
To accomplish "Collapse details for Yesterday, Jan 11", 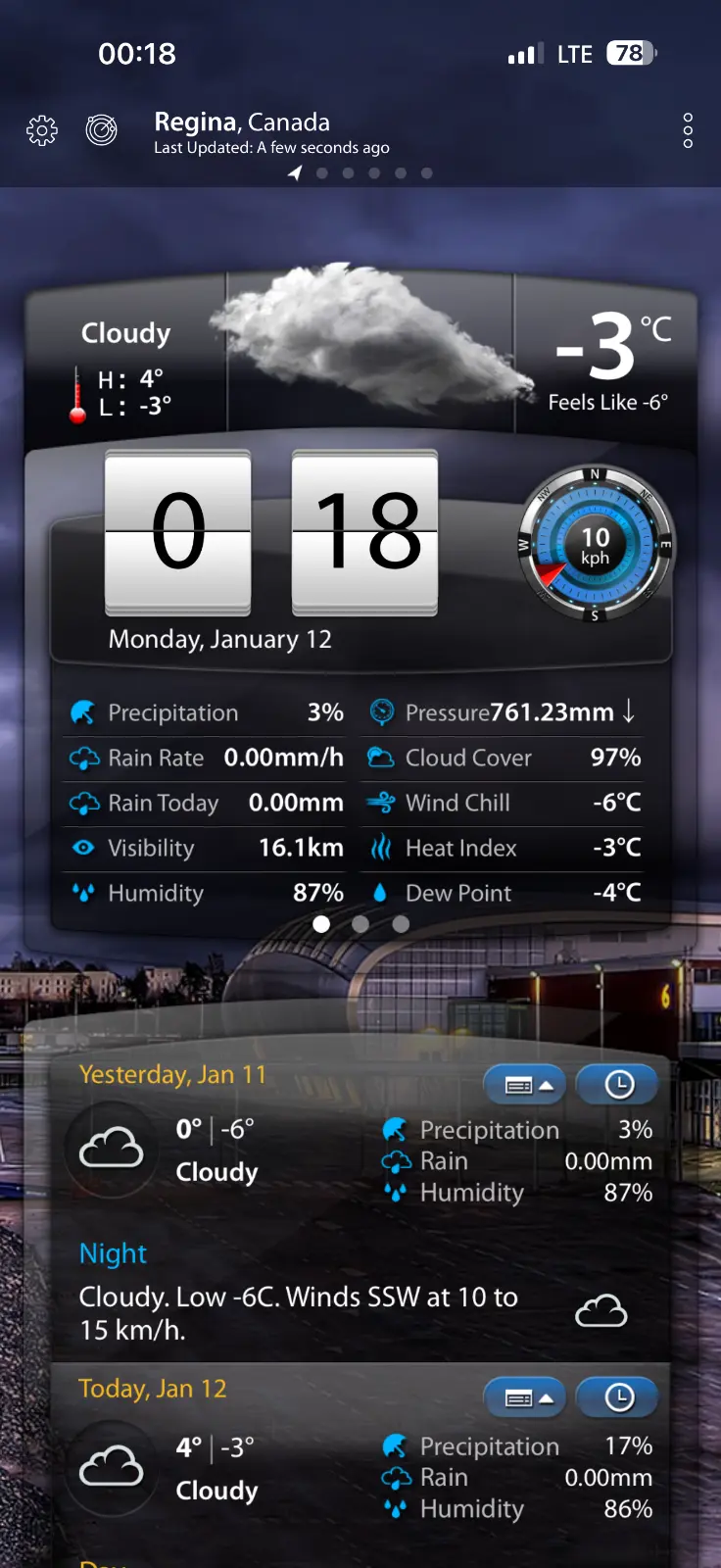I will tap(526, 1085).
